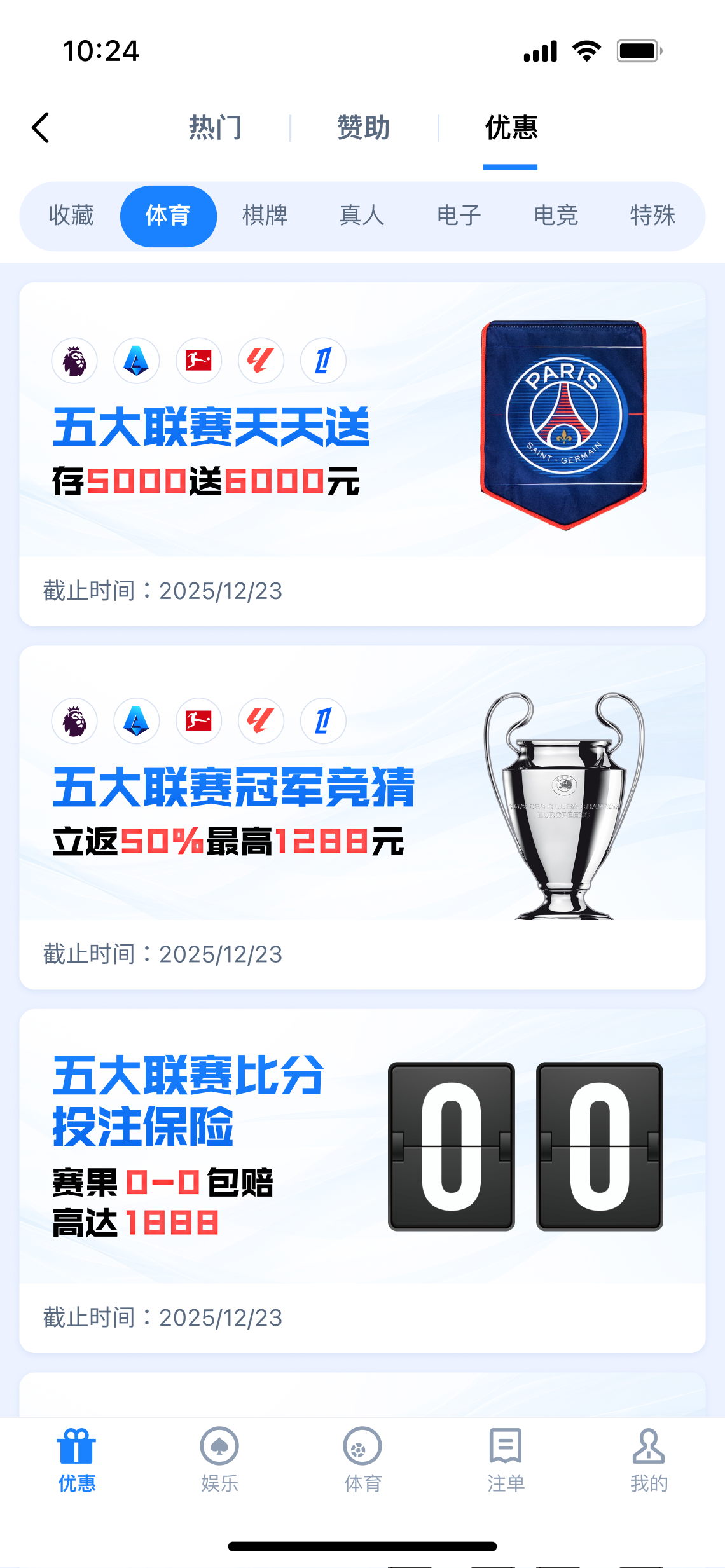
Task: Filter promotions by 特殊
Action: (x=652, y=216)
